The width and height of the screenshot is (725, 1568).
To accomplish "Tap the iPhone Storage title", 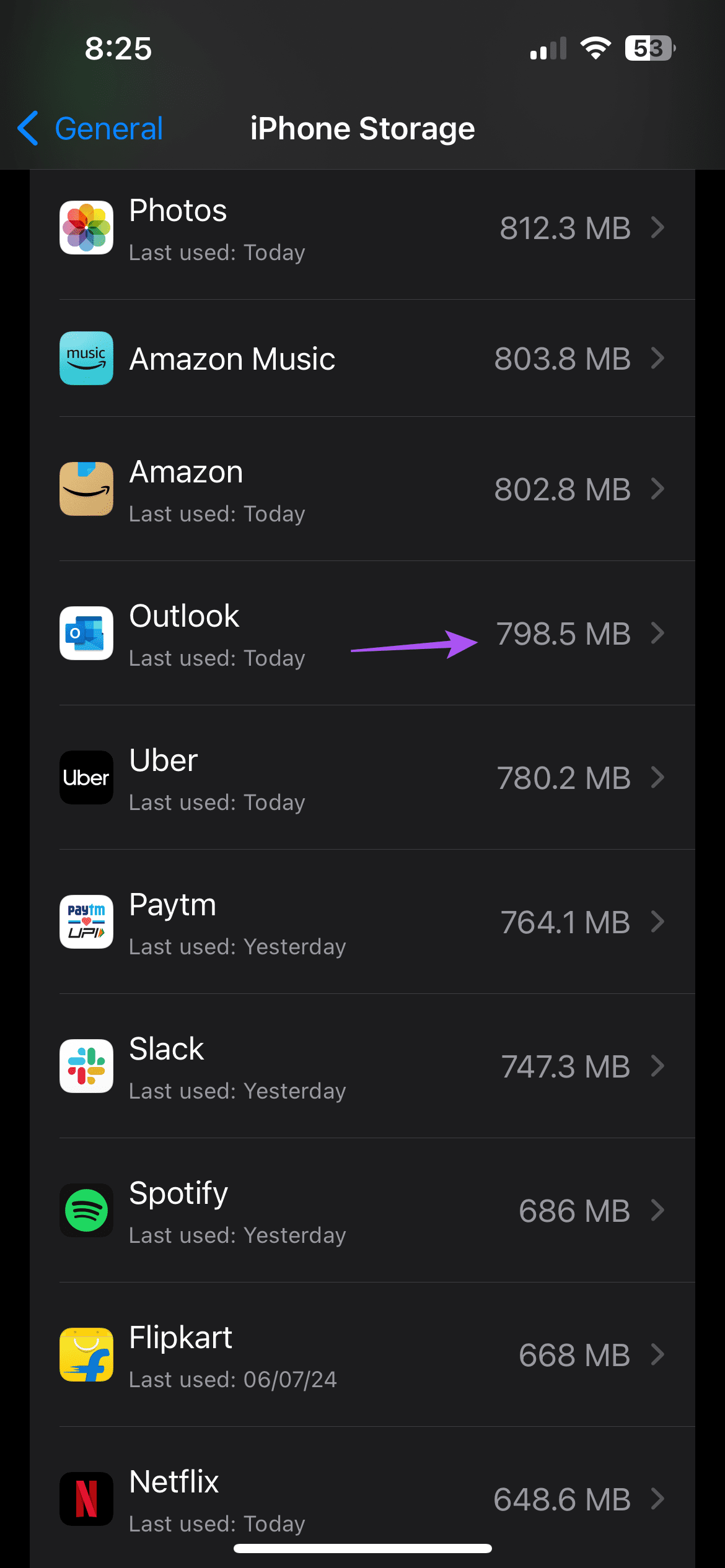I will click(x=362, y=128).
